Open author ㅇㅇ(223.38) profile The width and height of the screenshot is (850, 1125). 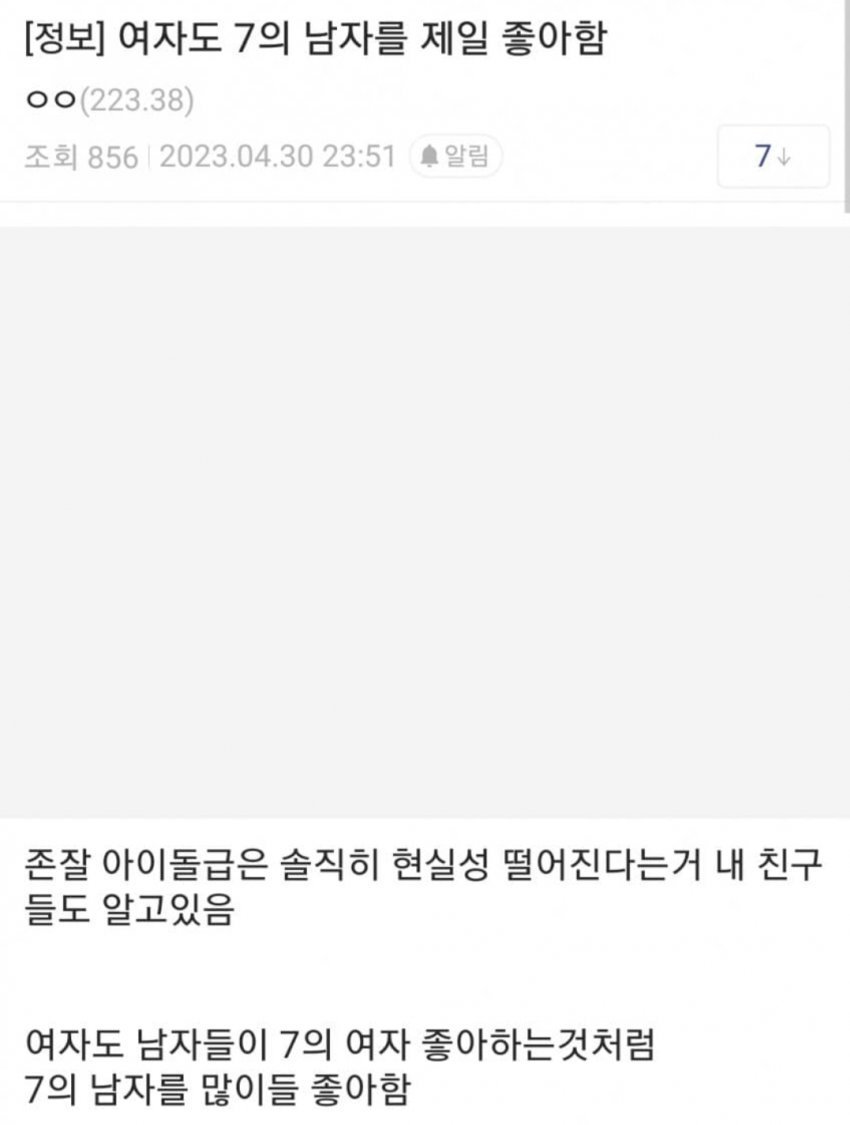pyautogui.click(x=108, y=102)
